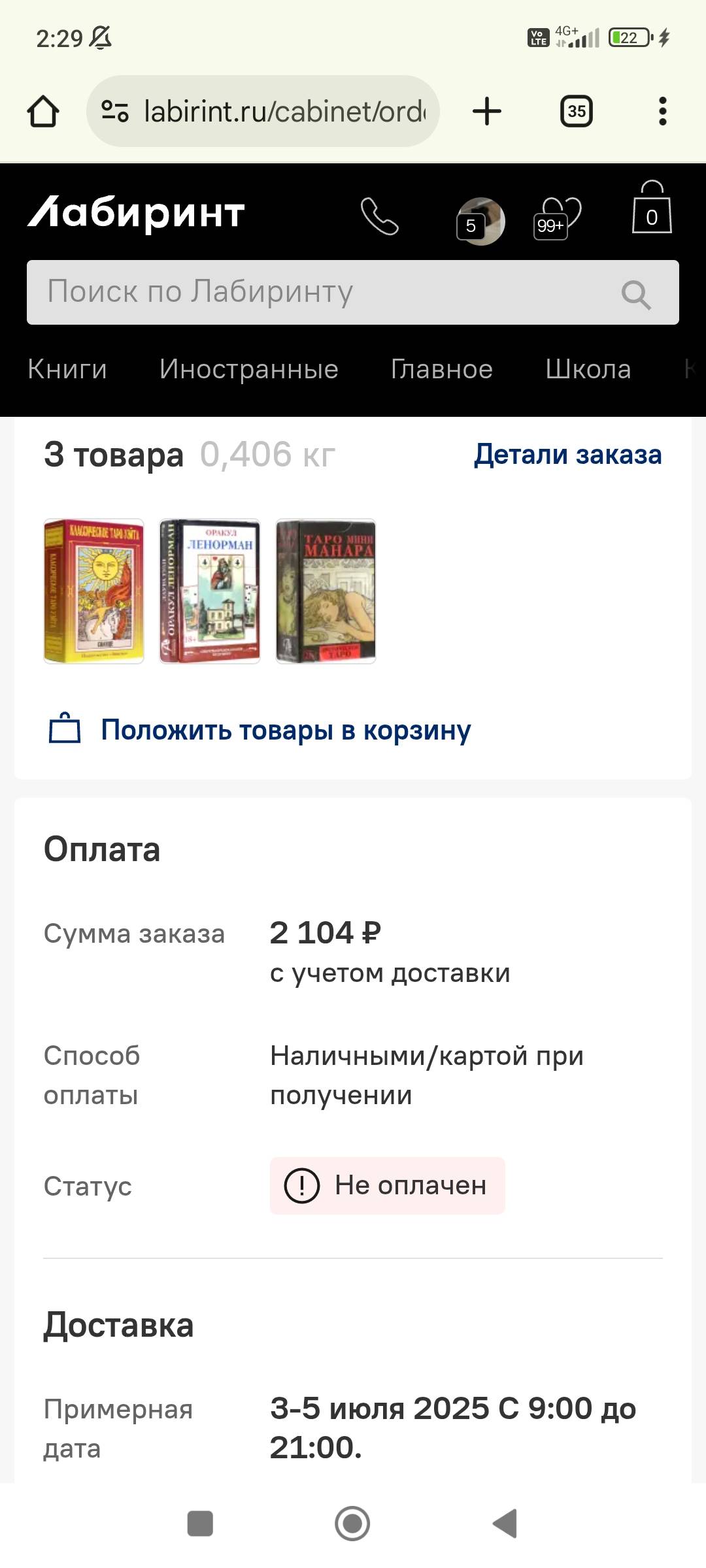The image size is (706, 1568).
Task: Tap Положить товары в корзину
Action: pos(260,730)
